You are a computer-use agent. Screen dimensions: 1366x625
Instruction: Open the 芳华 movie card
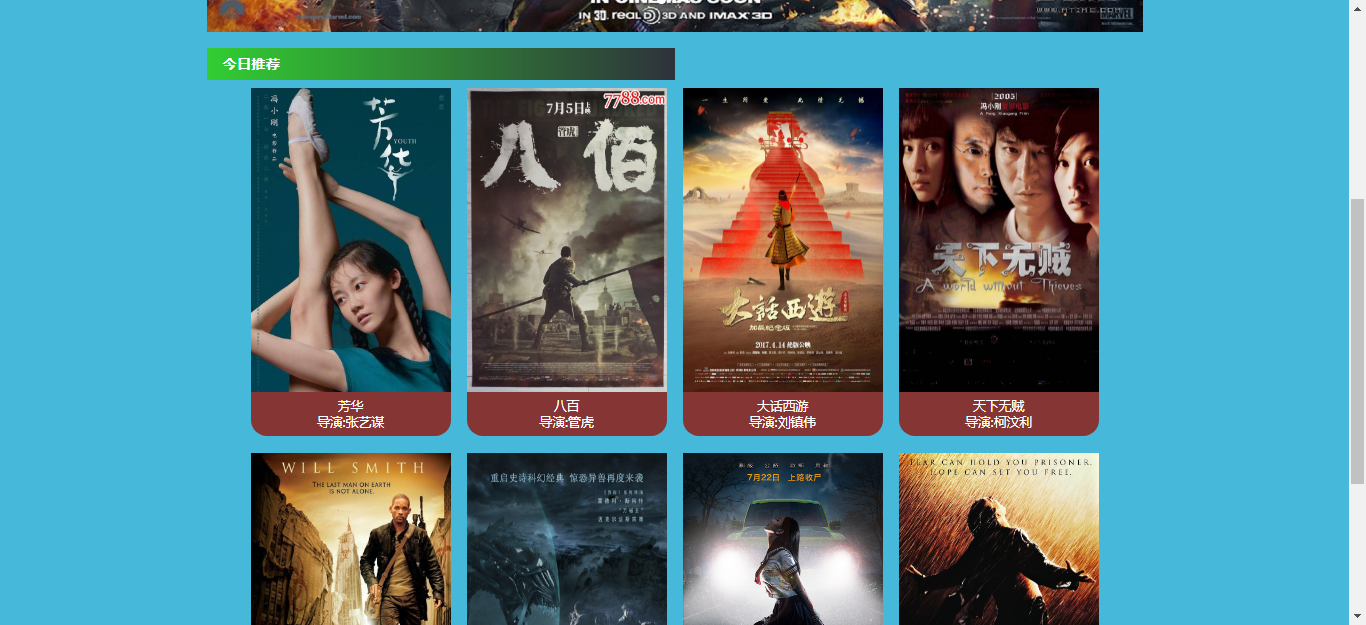pyautogui.click(x=351, y=240)
